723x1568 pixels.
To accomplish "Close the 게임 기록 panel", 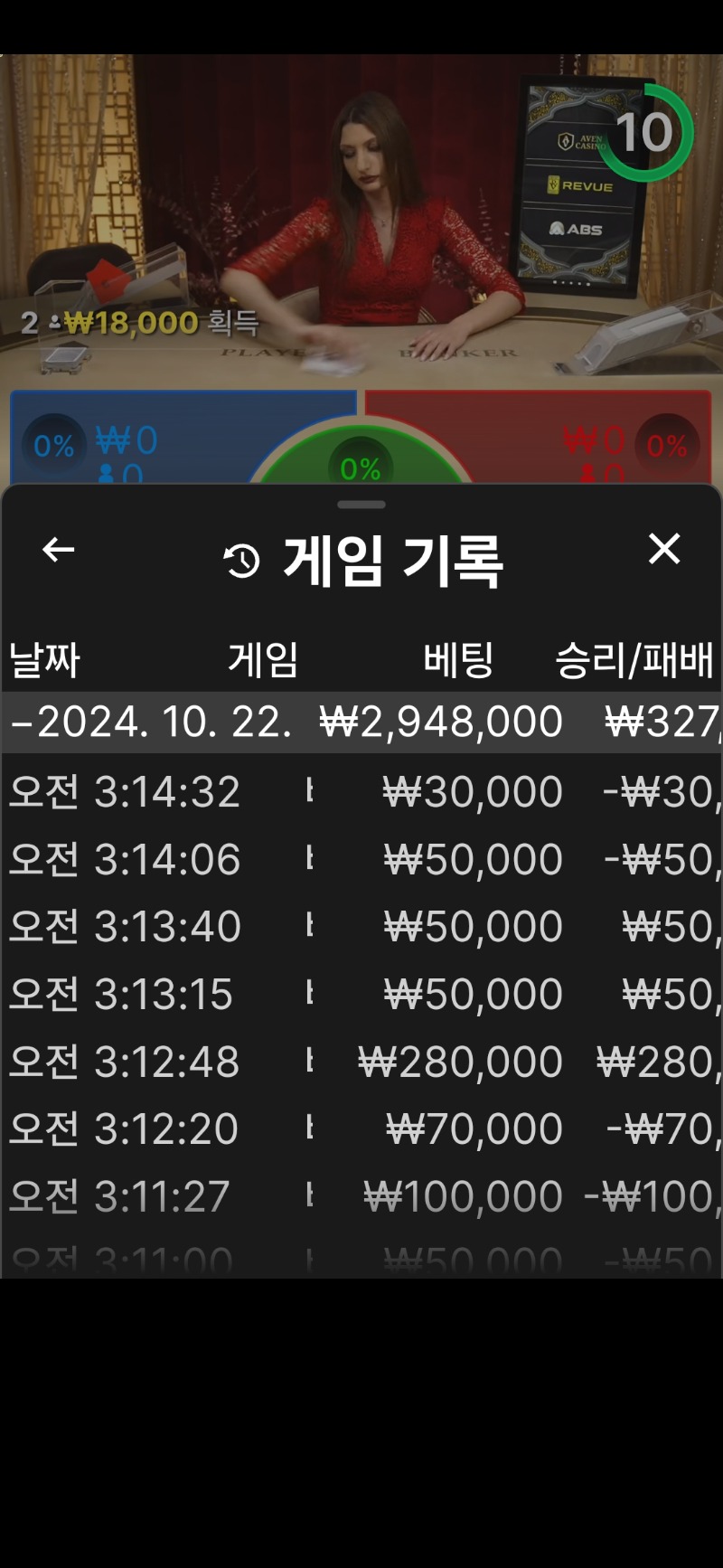I will click(x=664, y=549).
